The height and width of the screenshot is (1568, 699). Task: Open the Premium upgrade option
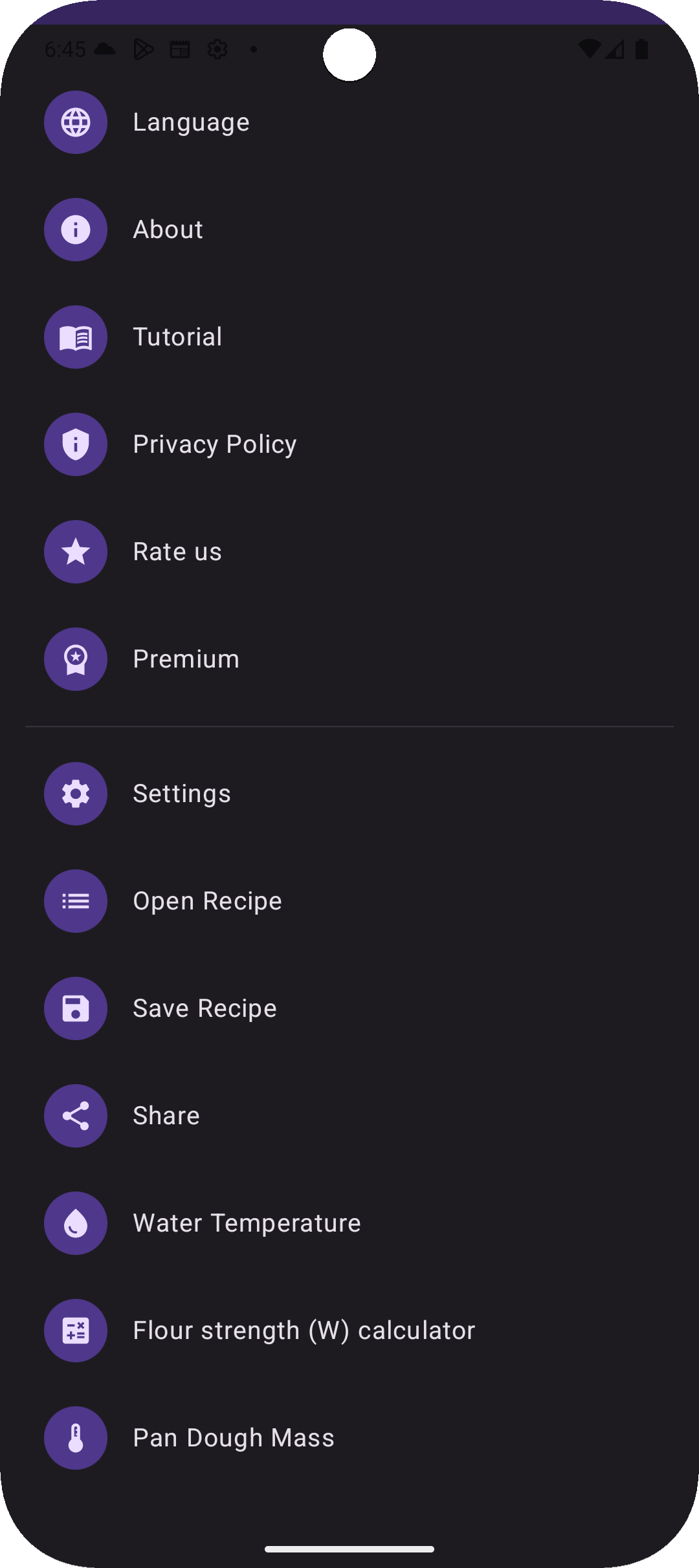tap(186, 659)
